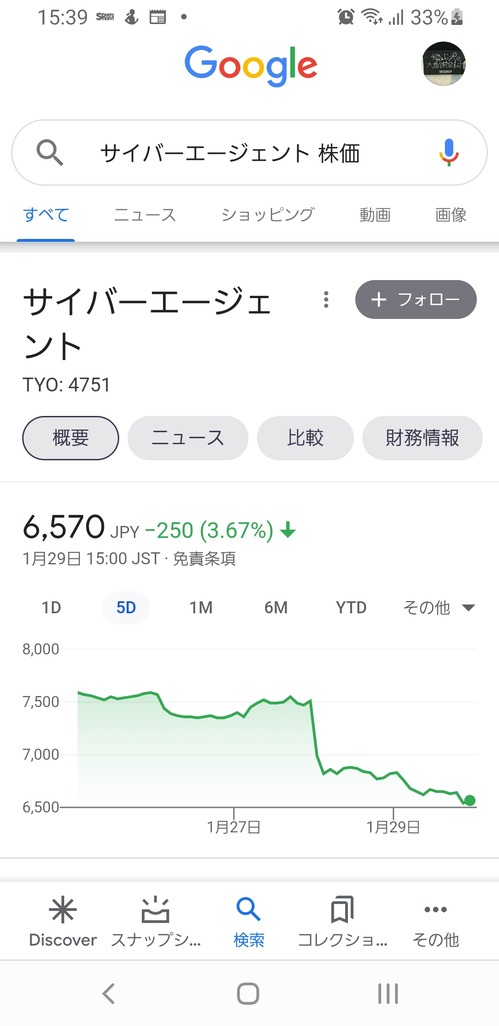Switch to the 動画 tab
The image size is (499, 1026).
click(x=375, y=215)
